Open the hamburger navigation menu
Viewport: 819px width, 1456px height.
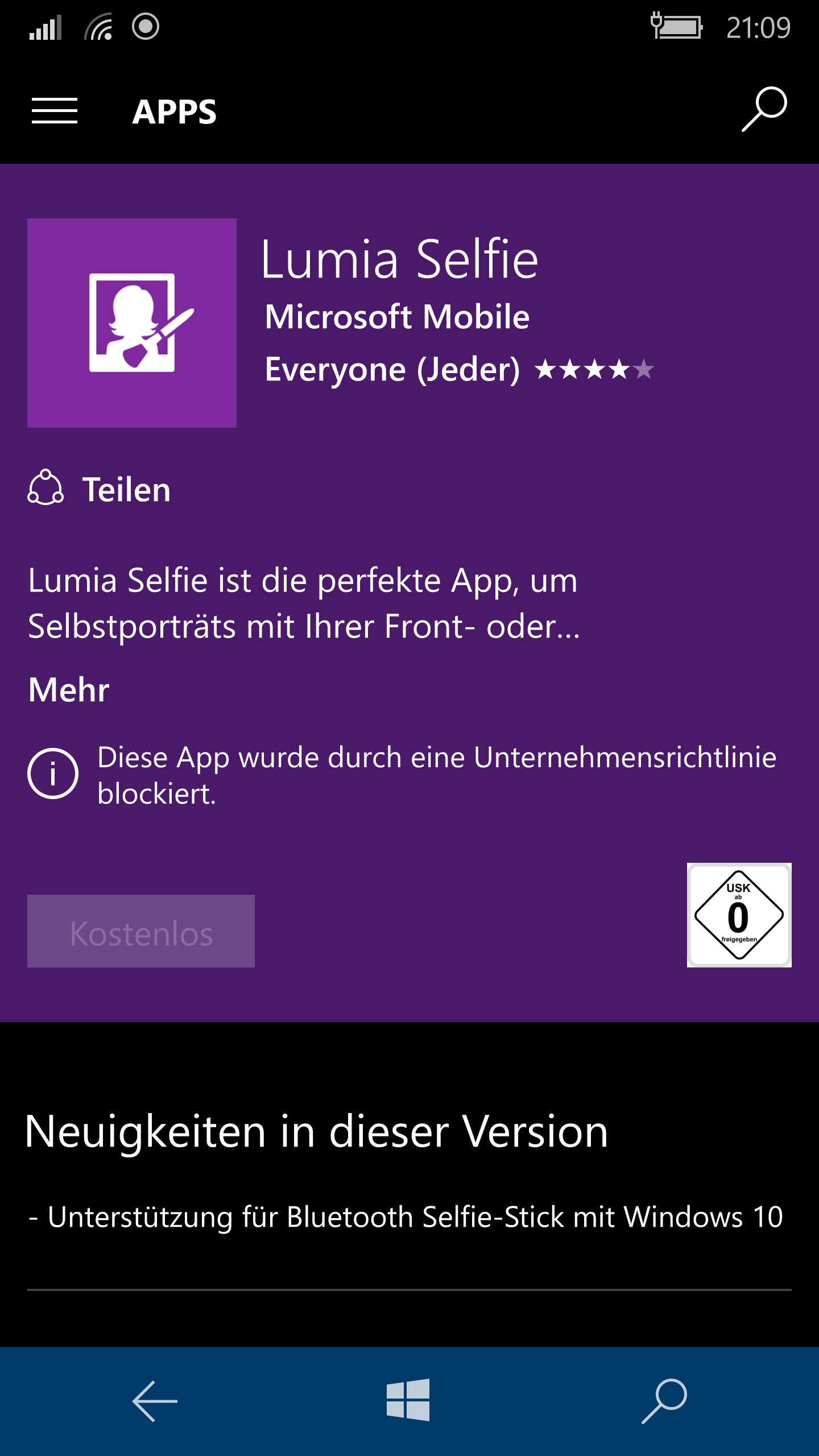tap(55, 110)
